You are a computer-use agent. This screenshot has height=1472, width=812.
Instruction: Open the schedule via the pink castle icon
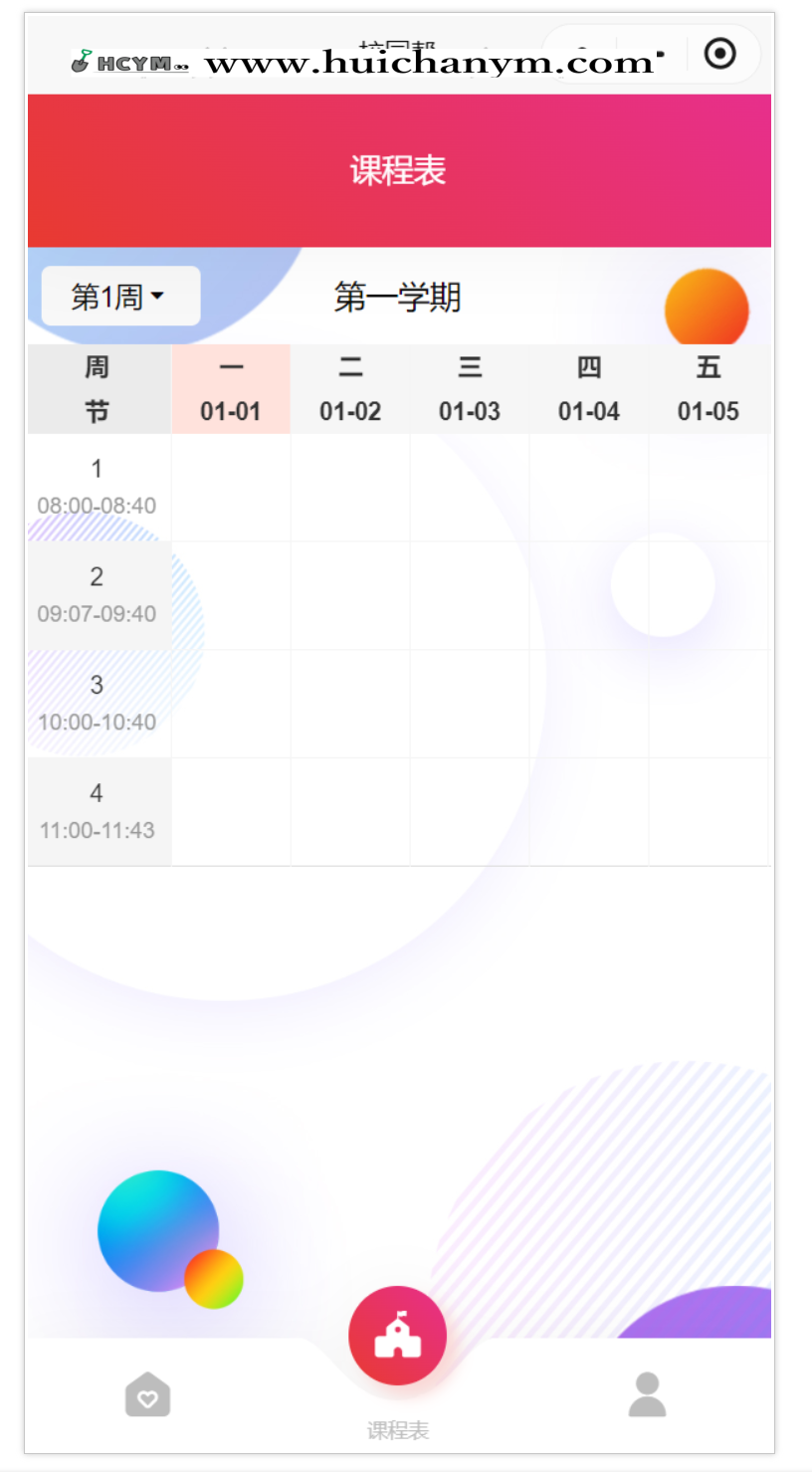(397, 1334)
